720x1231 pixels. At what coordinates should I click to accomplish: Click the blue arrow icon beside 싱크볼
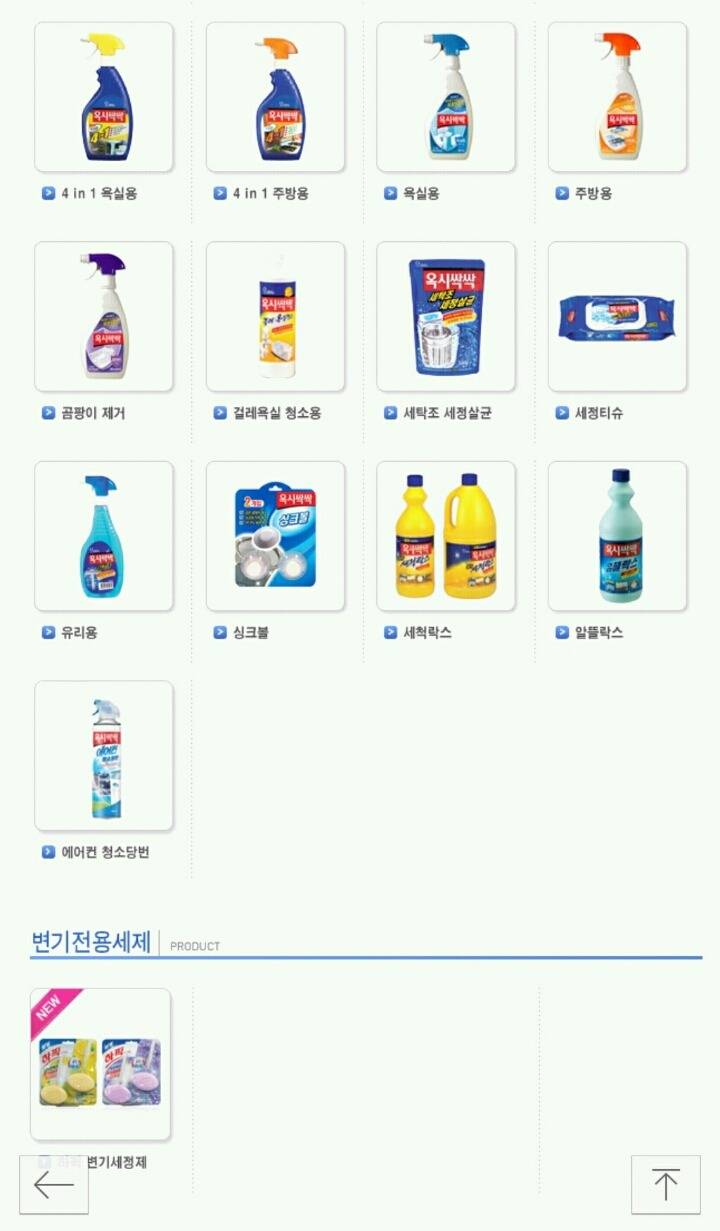[217, 631]
